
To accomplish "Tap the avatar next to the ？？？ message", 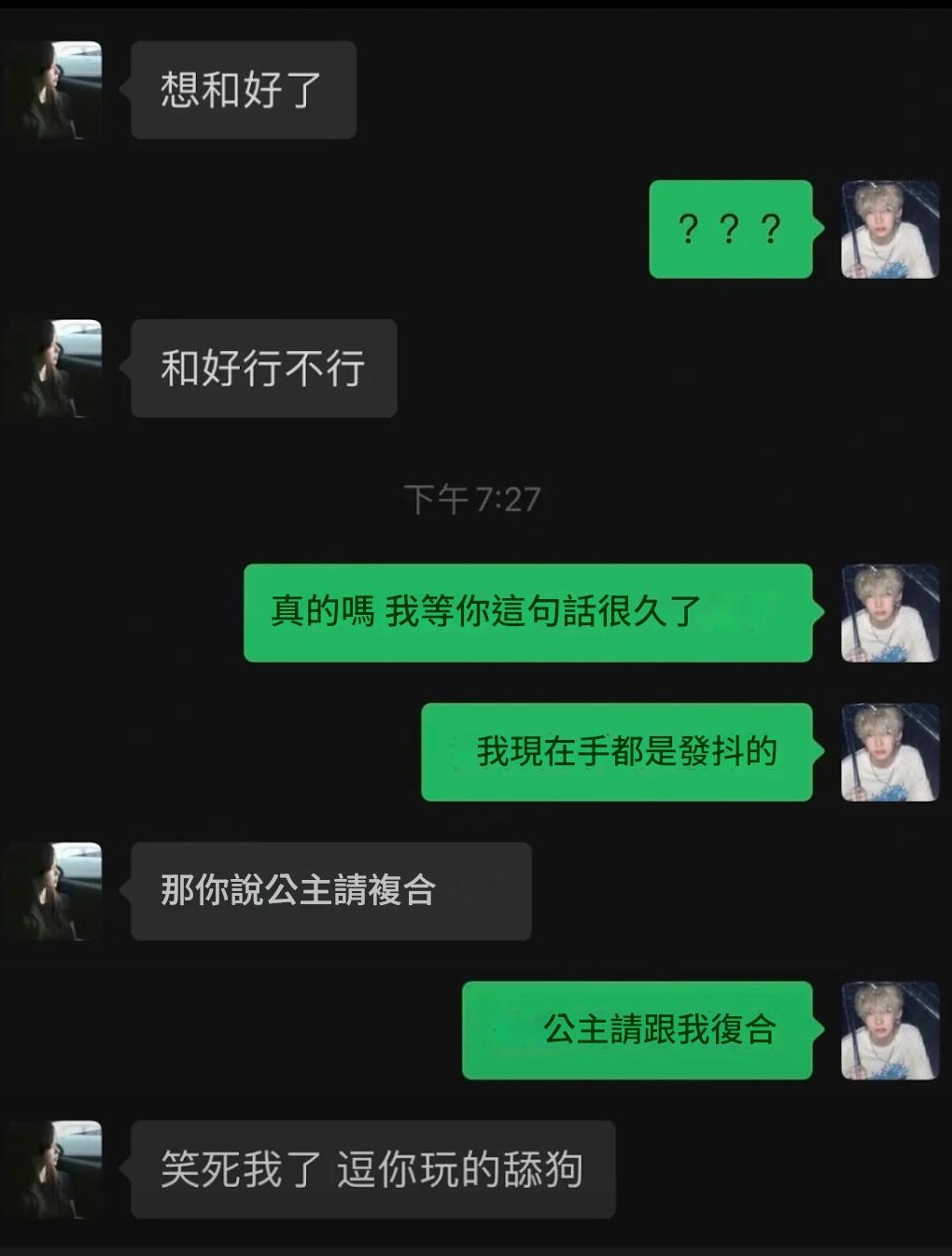I will coord(889,230).
